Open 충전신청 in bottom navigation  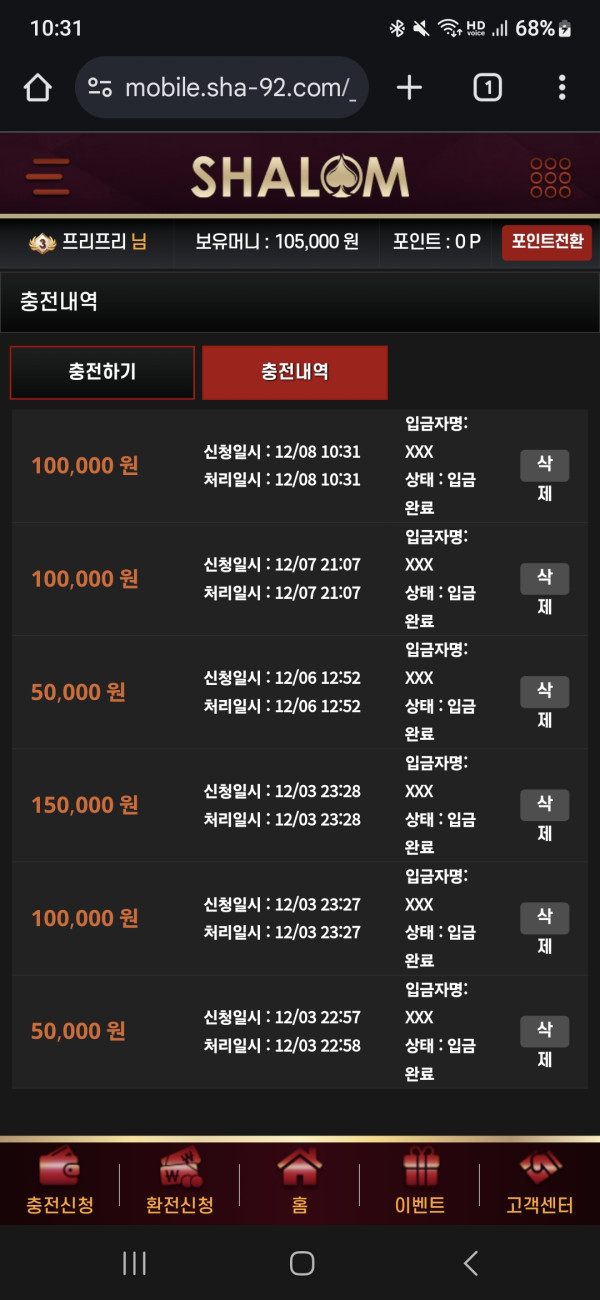coord(60,1183)
